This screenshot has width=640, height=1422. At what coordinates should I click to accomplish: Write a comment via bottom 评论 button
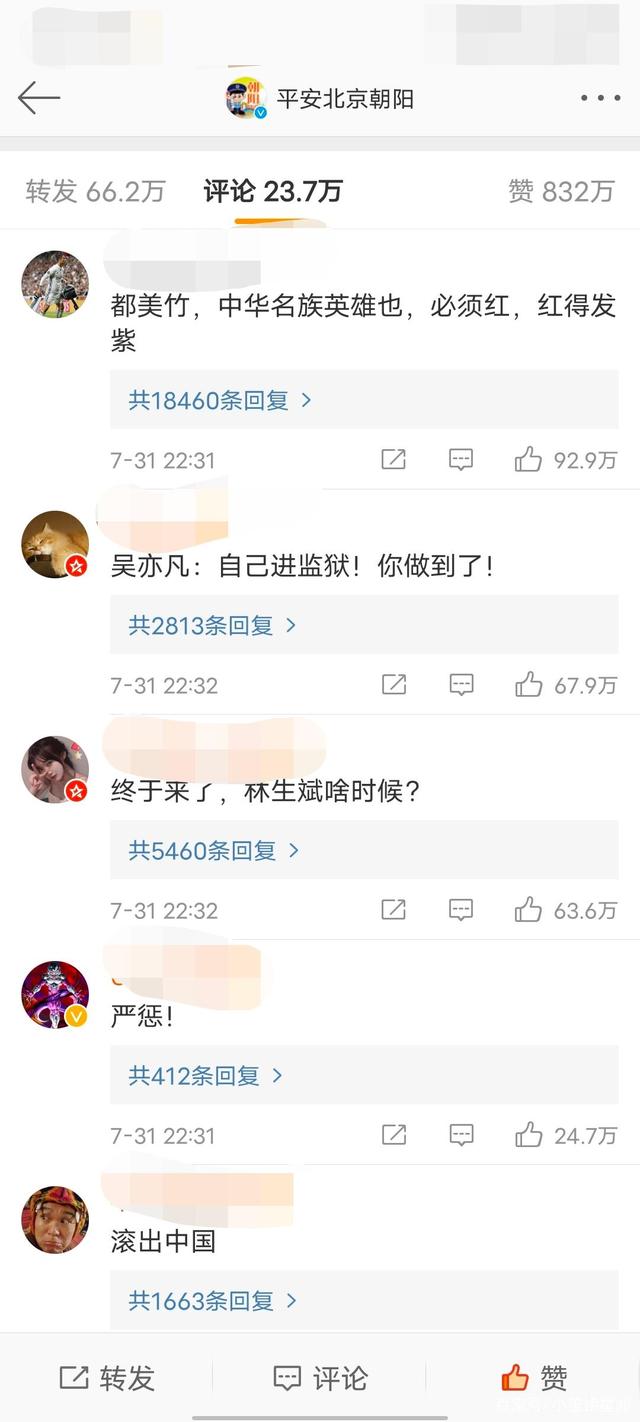pyautogui.click(x=320, y=1378)
